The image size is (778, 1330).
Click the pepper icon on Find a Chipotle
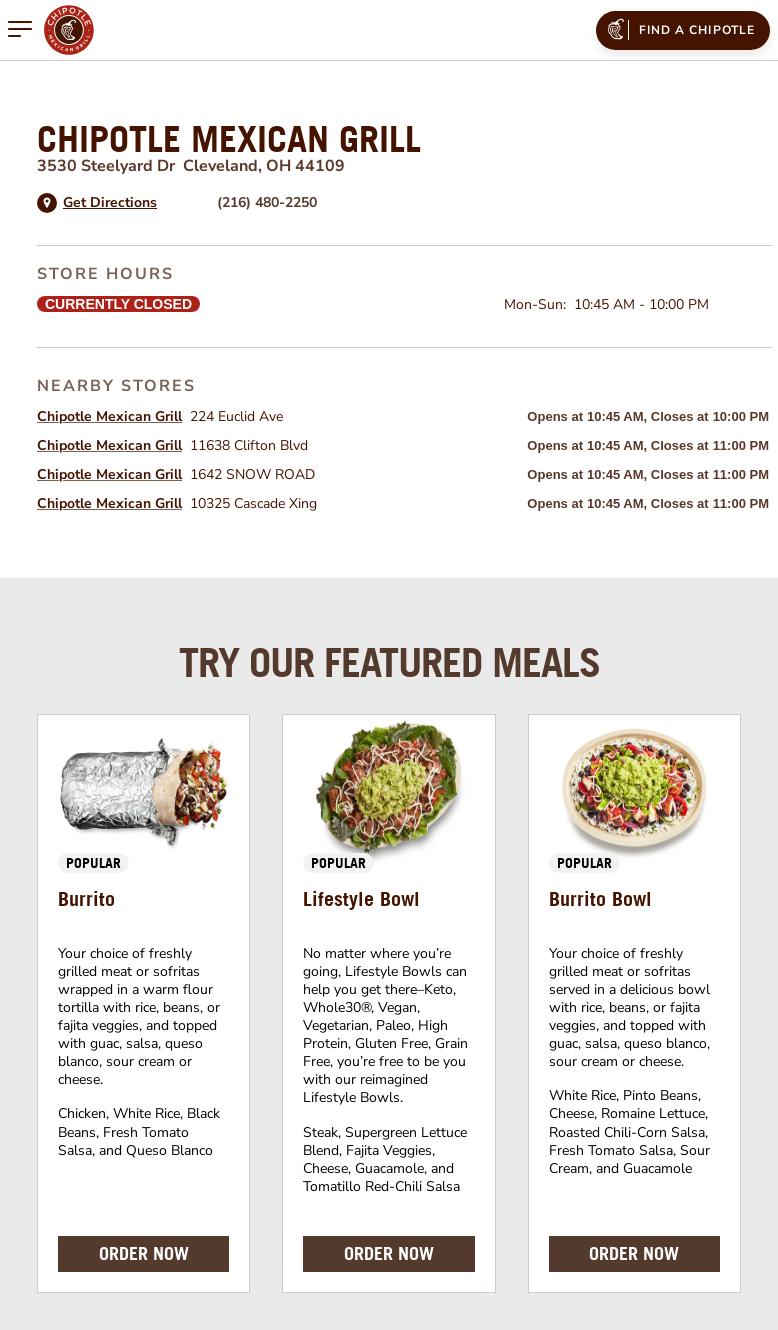[x=616, y=30]
